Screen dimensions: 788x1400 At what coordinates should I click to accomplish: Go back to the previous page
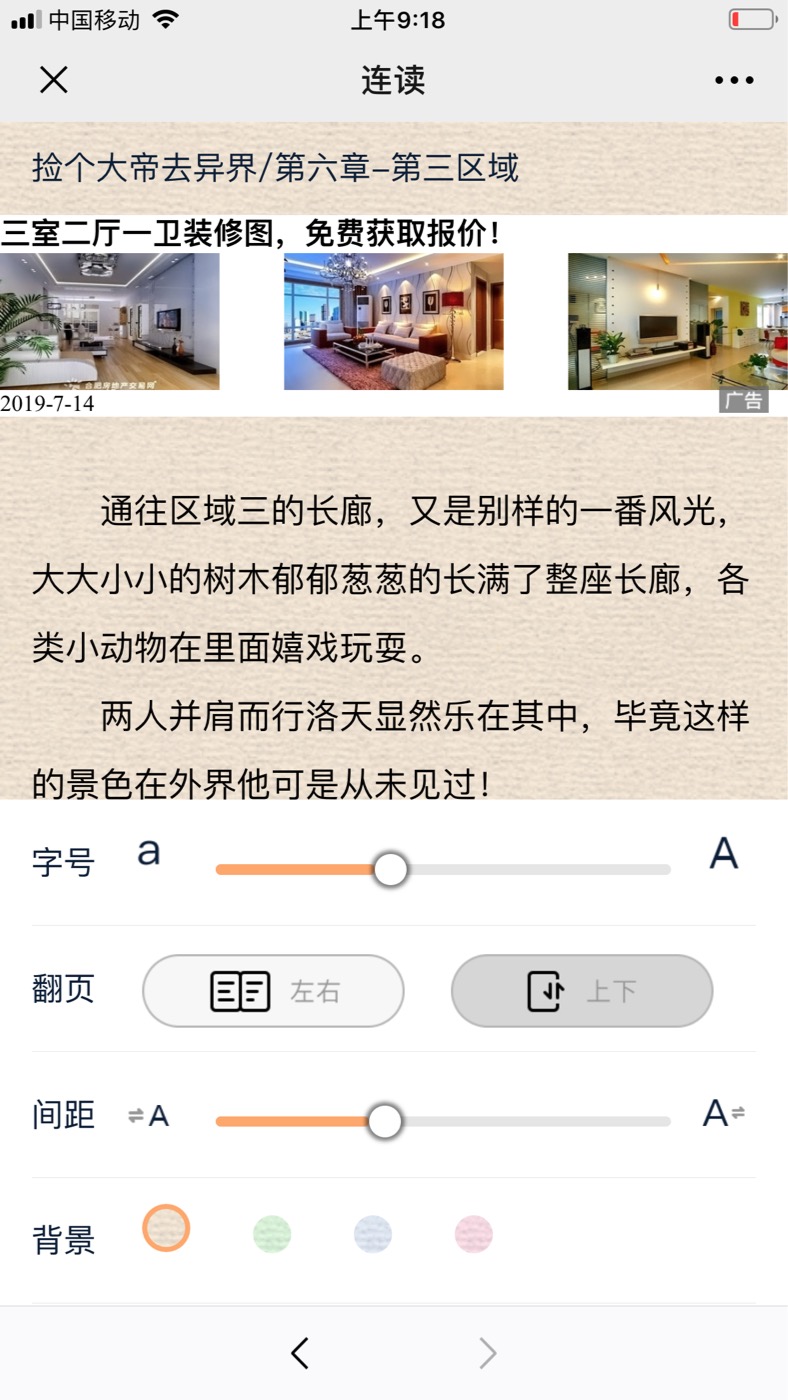[x=299, y=1353]
